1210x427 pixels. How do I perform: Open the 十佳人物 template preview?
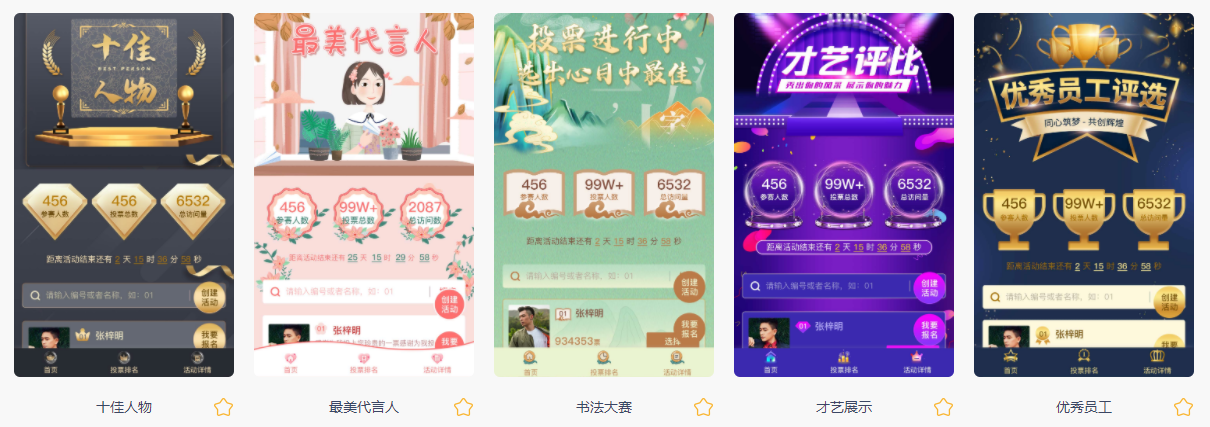pyautogui.click(x=124, y=195)
